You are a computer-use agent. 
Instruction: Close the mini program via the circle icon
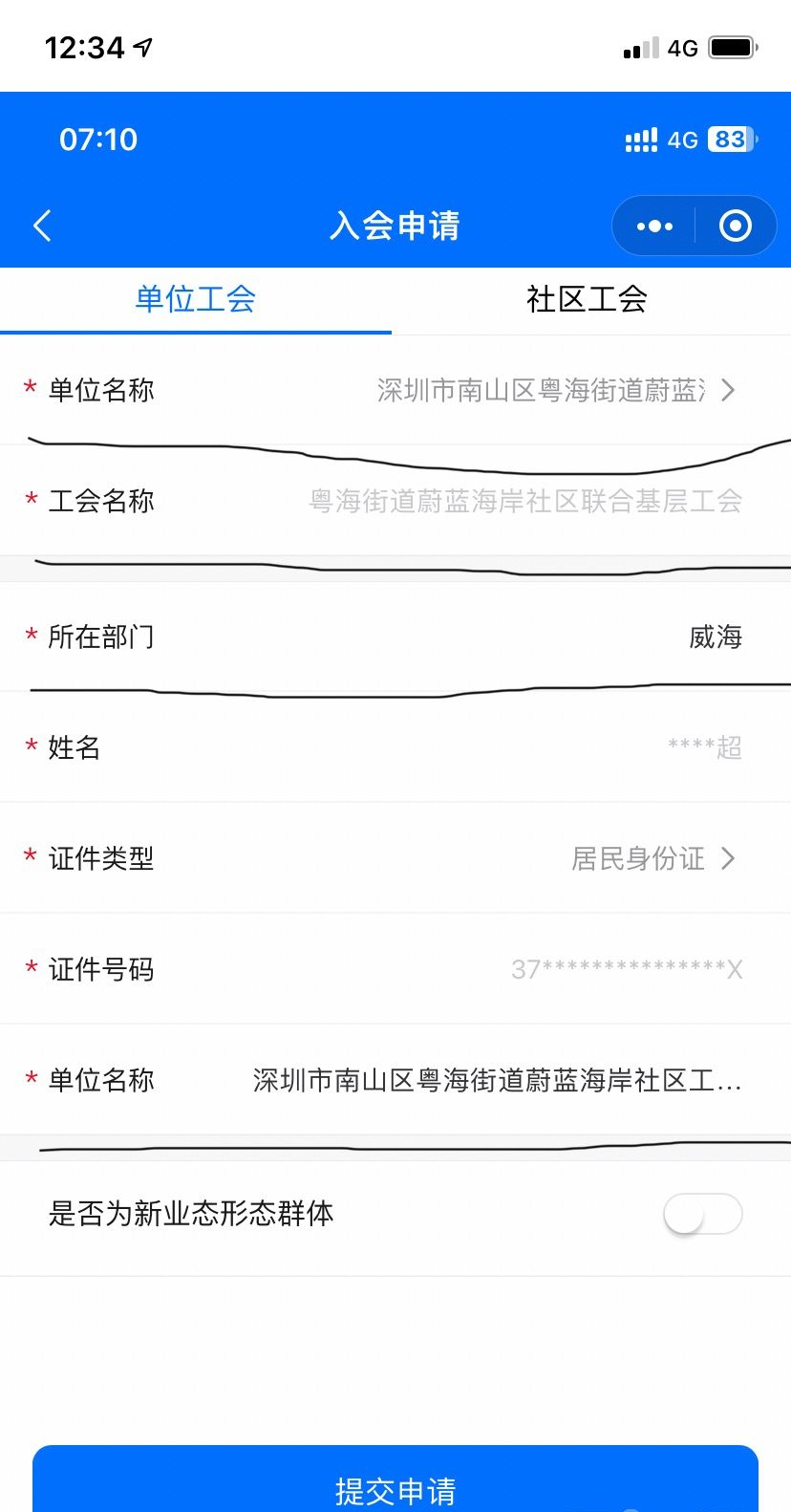click(735, 226)
